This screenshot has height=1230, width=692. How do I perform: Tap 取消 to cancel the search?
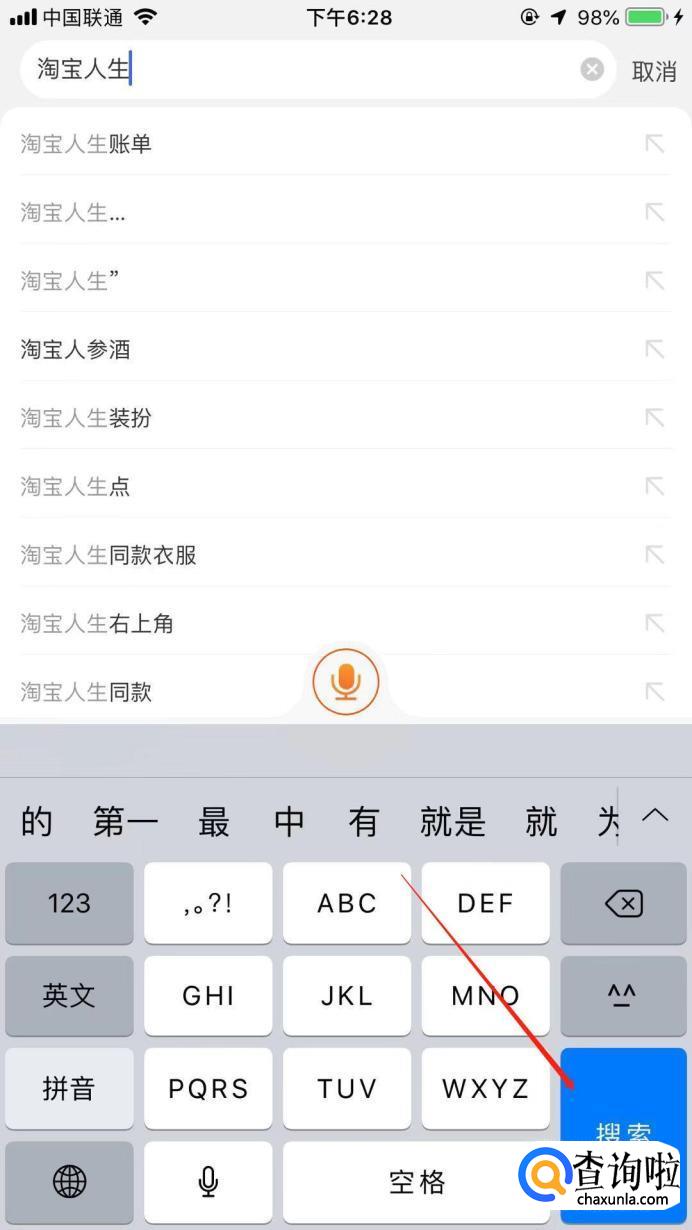(x=654, y=71)
